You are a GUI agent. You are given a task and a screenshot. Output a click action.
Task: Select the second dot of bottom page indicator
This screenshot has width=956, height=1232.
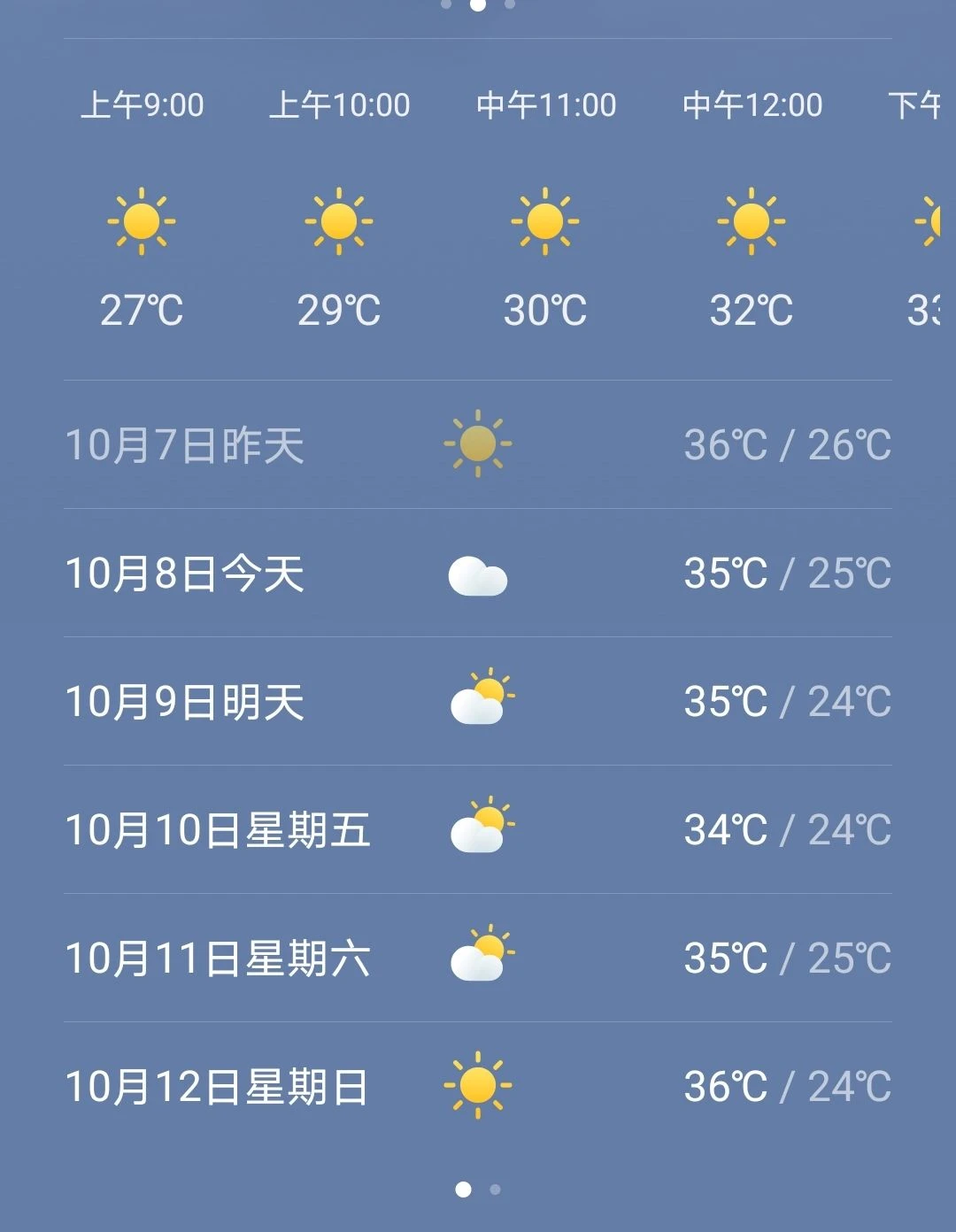click(x=496, y=1190)
